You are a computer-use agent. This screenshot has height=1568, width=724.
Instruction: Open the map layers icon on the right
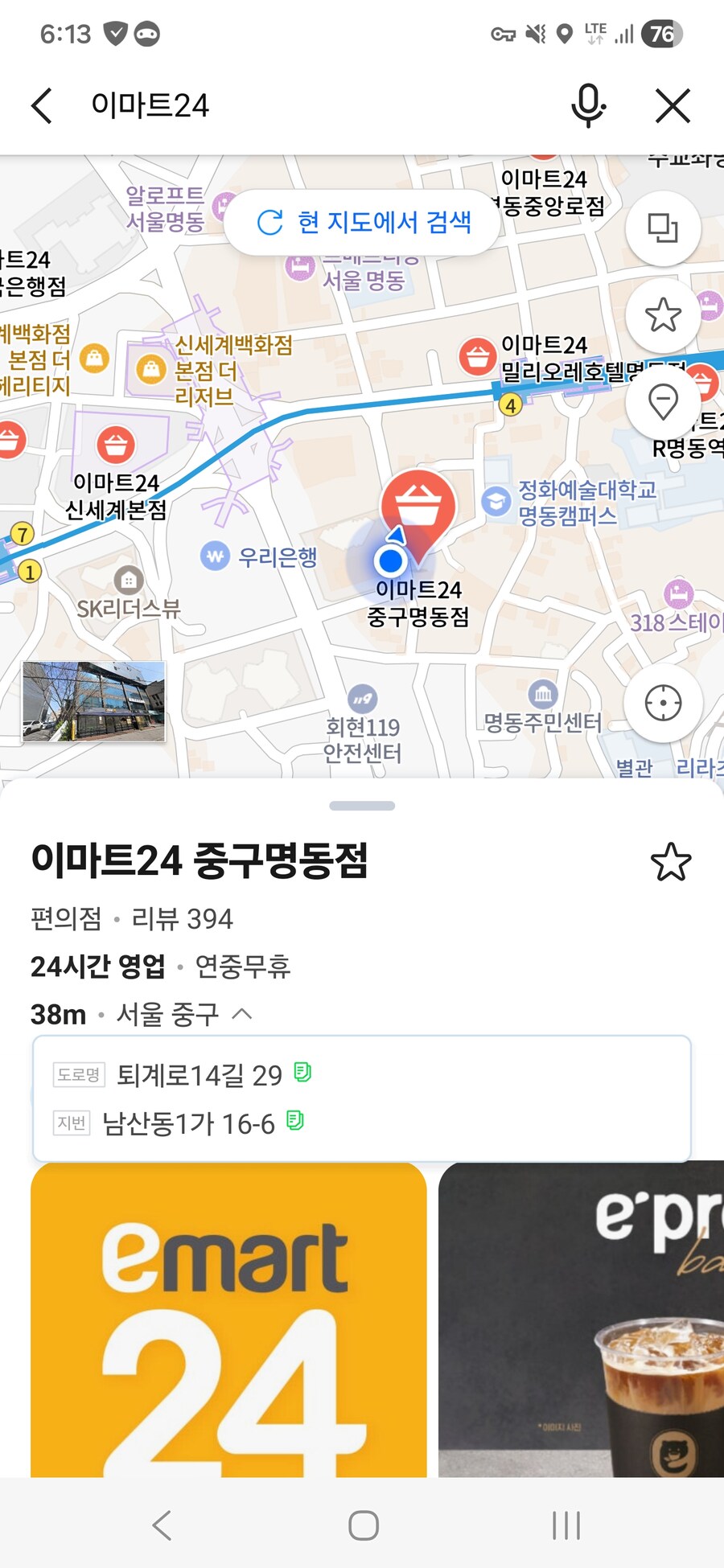point(662,228)
